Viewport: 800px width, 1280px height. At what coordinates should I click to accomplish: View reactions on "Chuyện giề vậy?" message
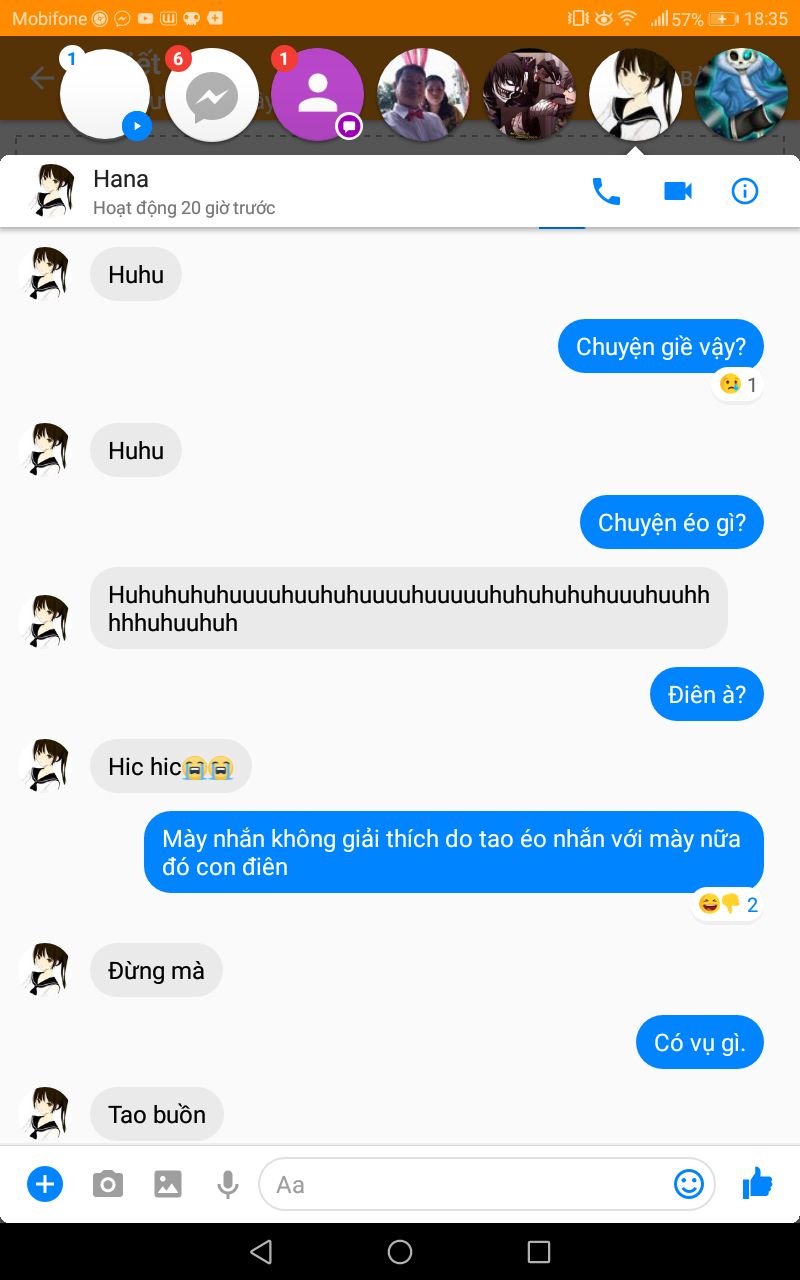click(x=738, y=384)
